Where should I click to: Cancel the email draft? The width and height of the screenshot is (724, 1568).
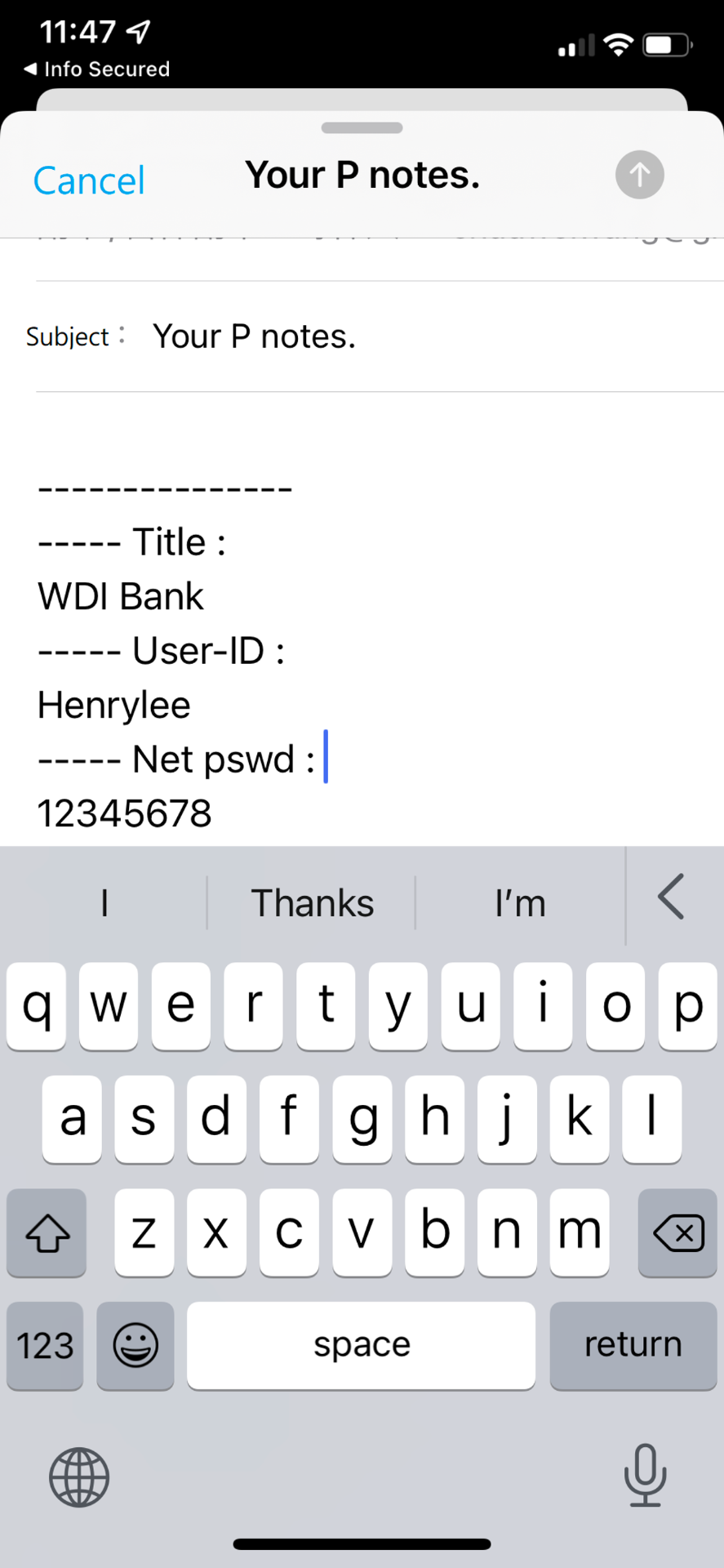point(89,180)
